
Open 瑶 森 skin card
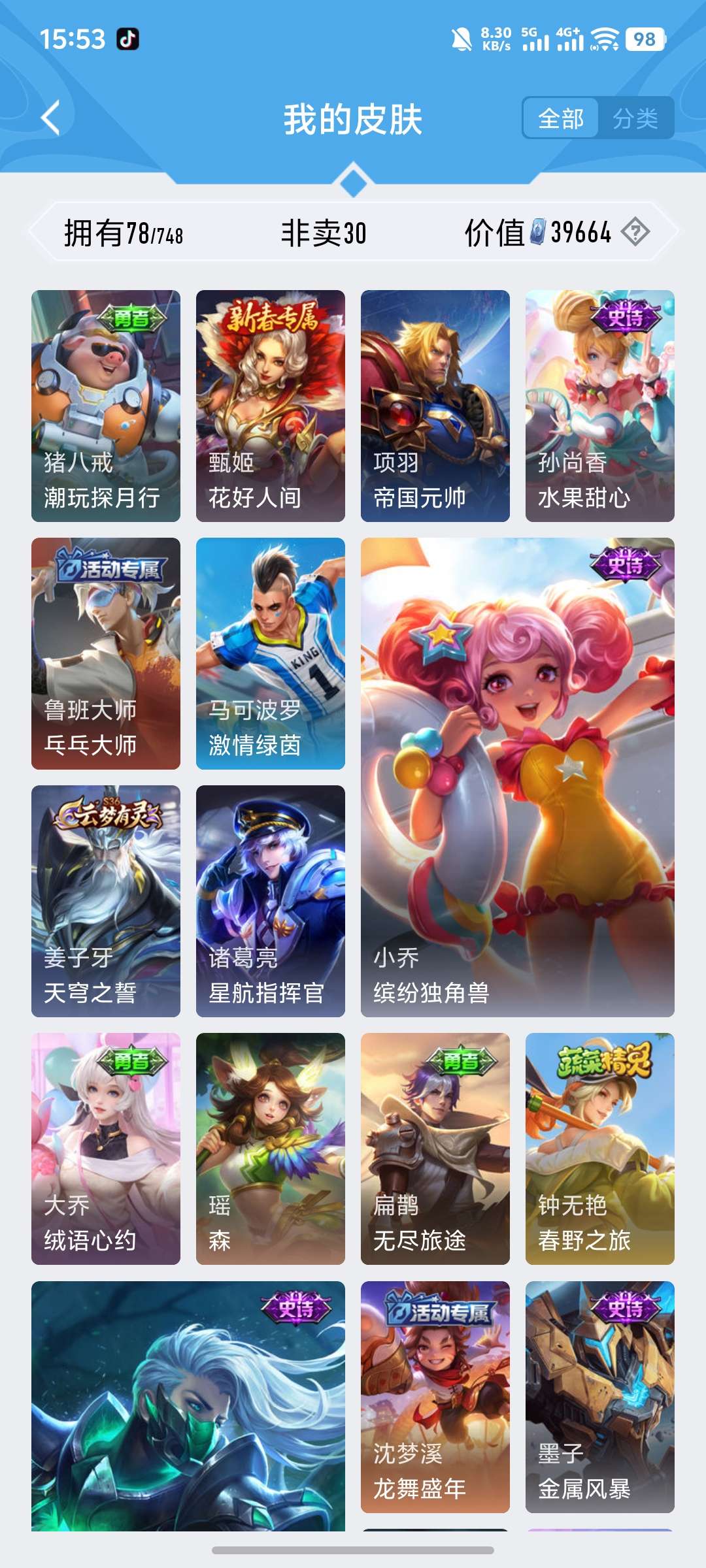click(271, 1149)
